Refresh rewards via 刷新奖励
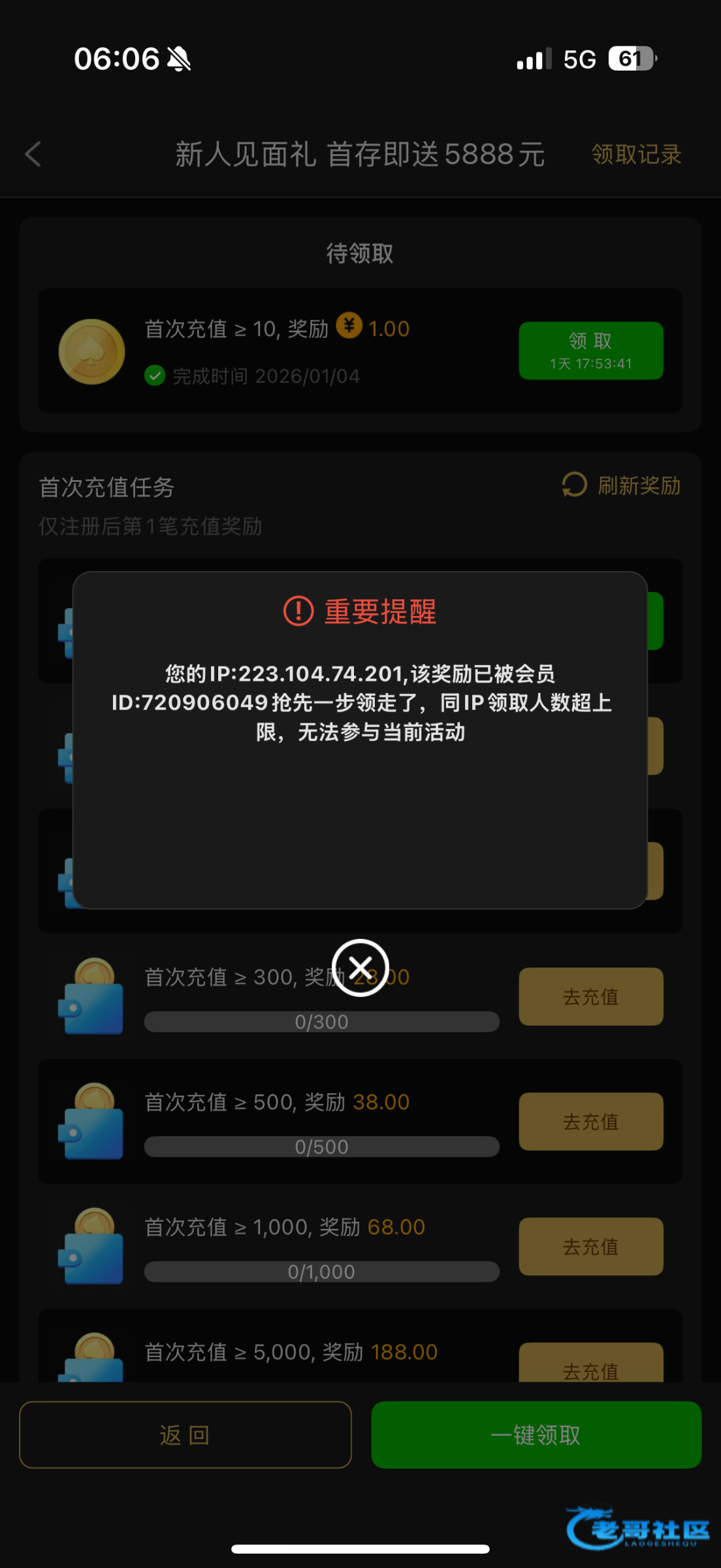This screenshot has width=721, height=1568. tap(621, 485)
